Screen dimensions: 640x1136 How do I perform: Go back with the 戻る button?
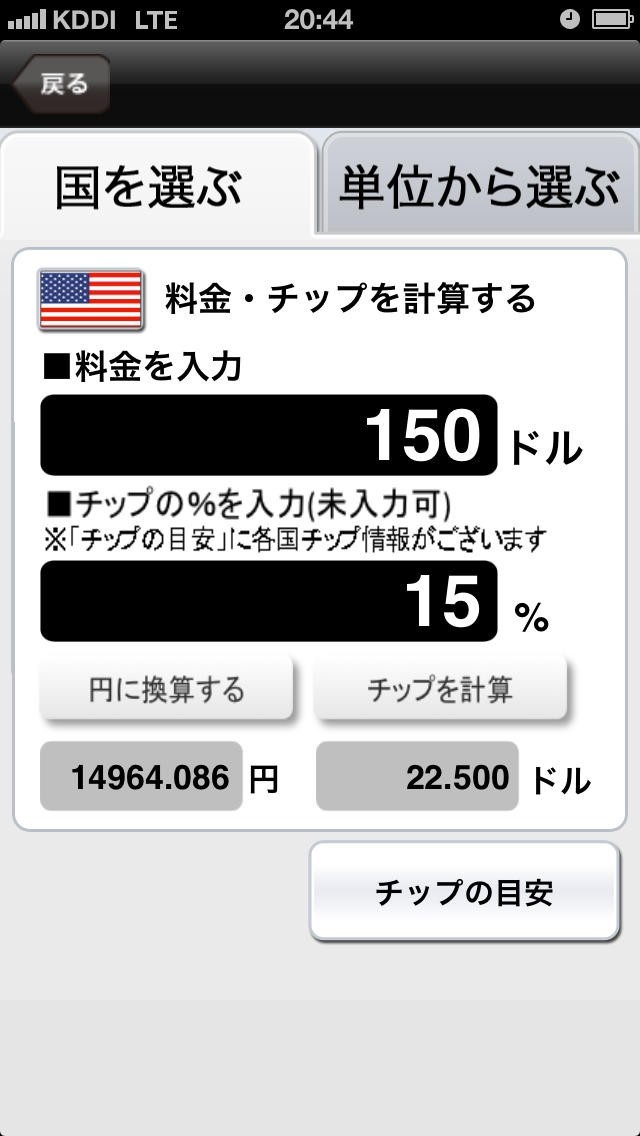click(x=62, y=85)
